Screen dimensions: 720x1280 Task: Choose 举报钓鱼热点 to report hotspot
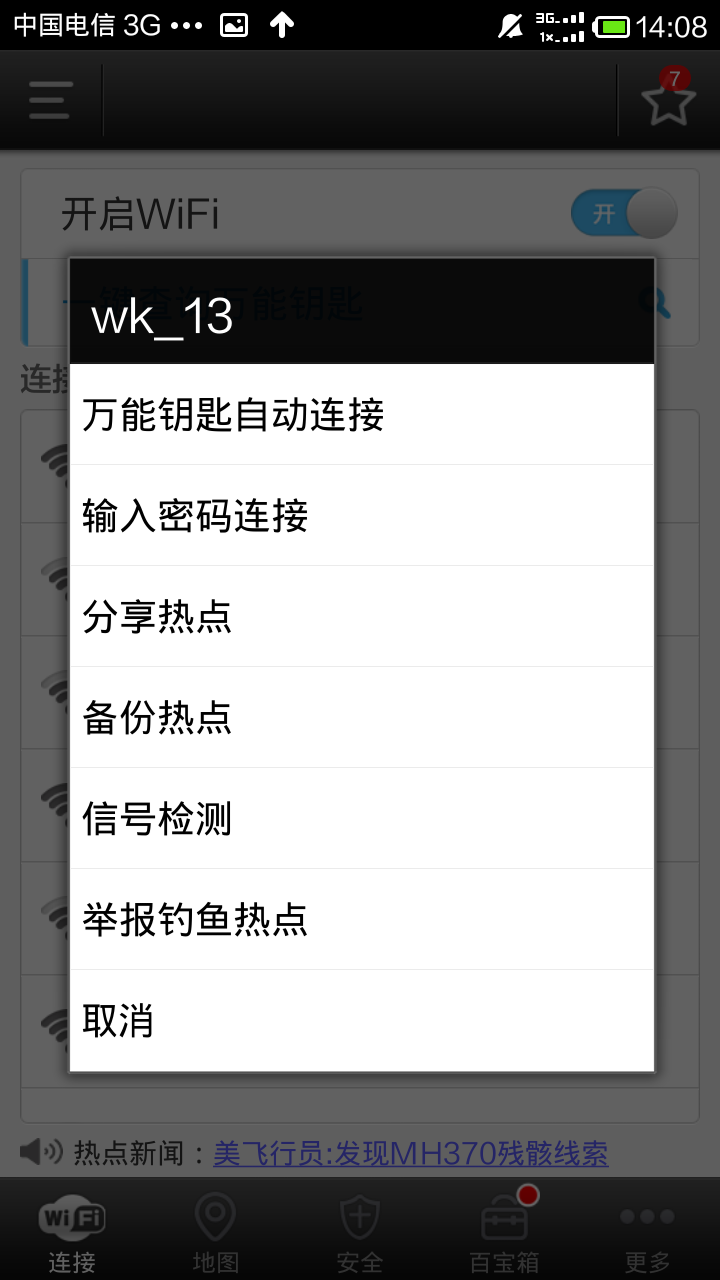coord(360,920)
